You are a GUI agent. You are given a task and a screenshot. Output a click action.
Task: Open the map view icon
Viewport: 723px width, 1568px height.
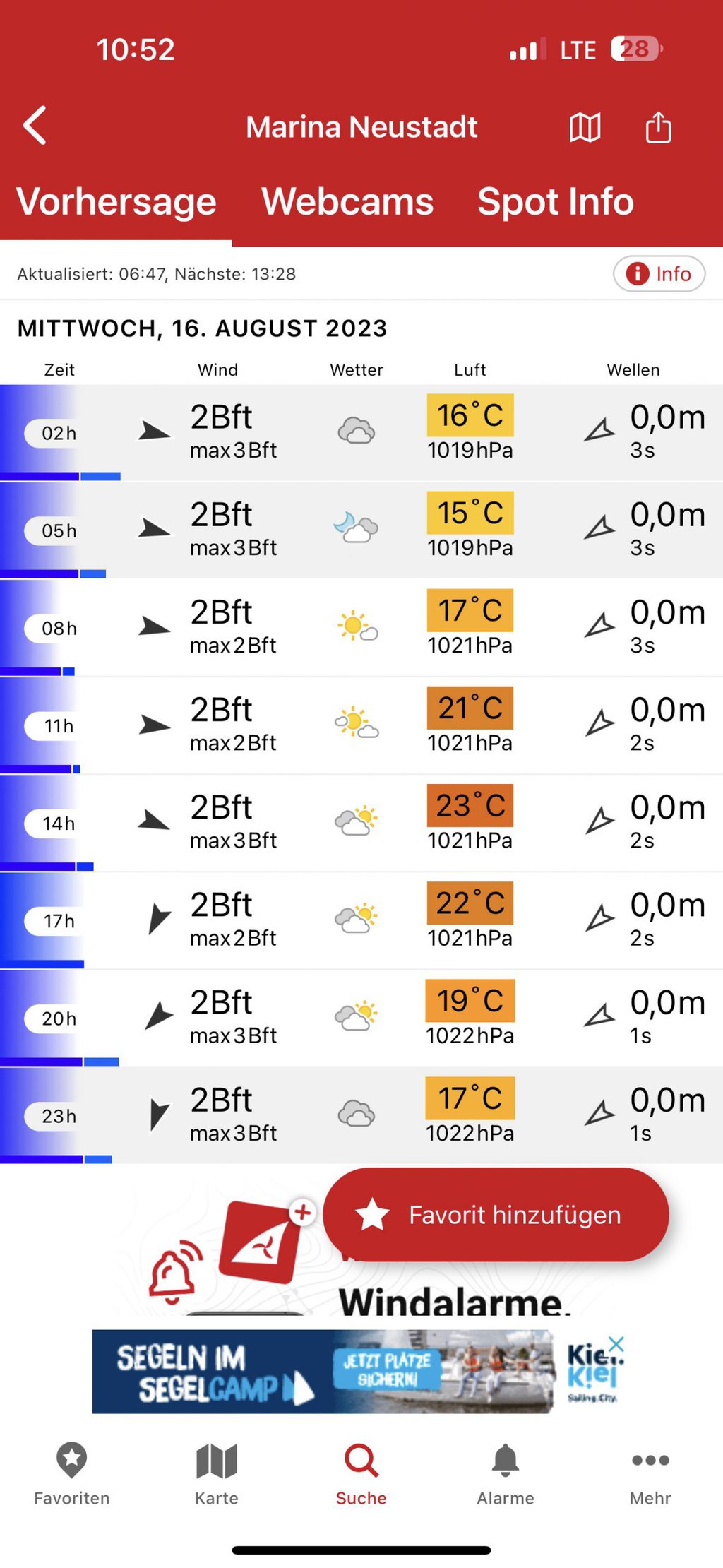pos(585,128)
